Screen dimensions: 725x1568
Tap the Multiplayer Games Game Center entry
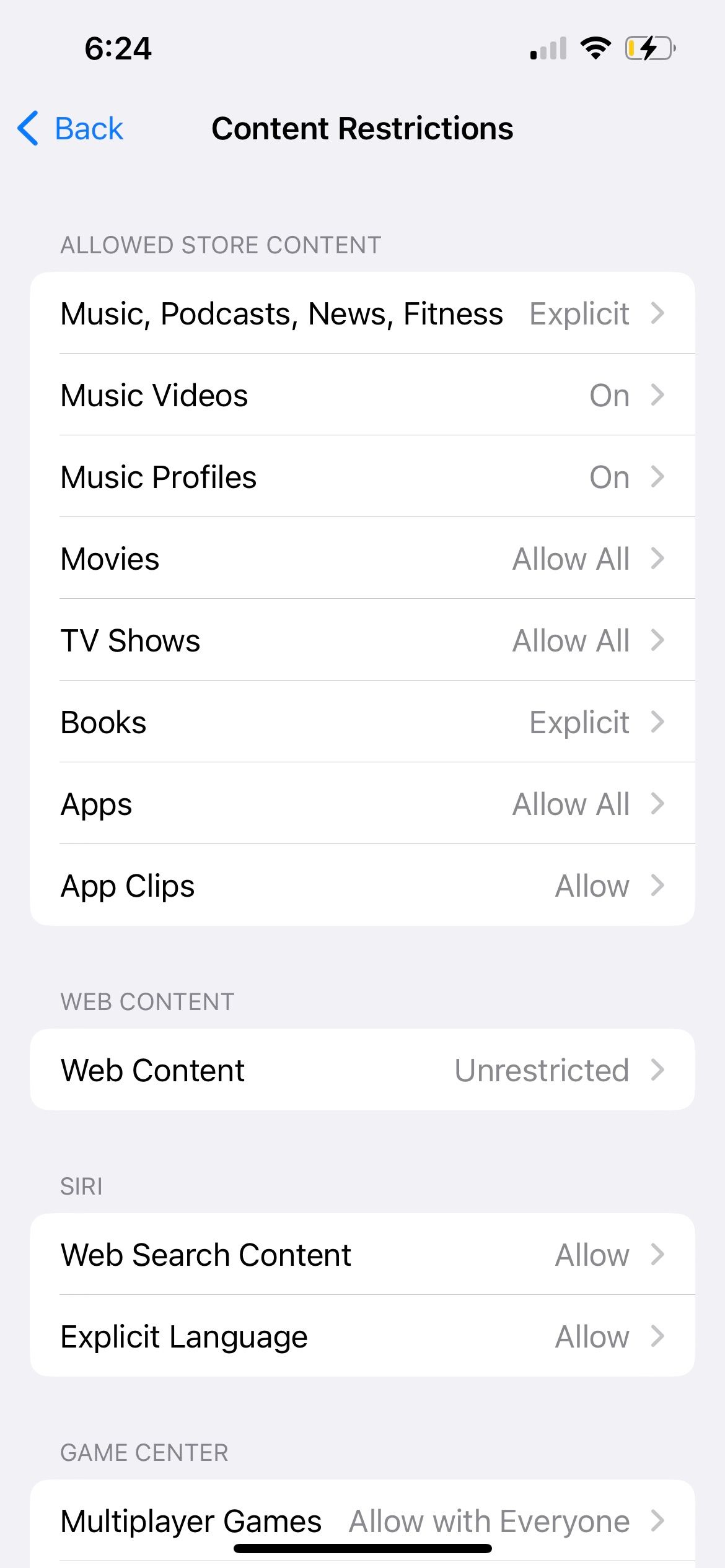pyautogui.click(x=362, y=1520)
